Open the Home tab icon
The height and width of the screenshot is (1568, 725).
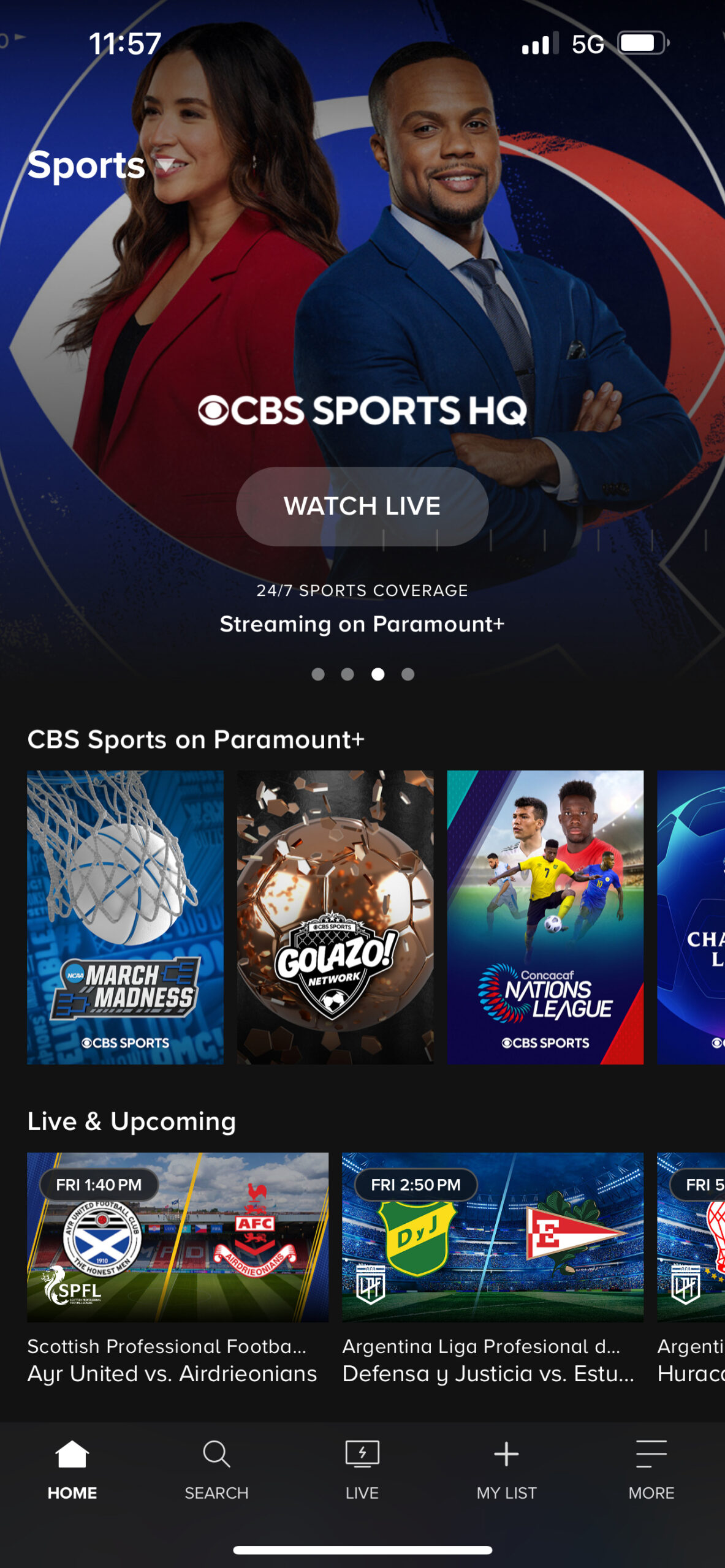(x=72, y=1452)
